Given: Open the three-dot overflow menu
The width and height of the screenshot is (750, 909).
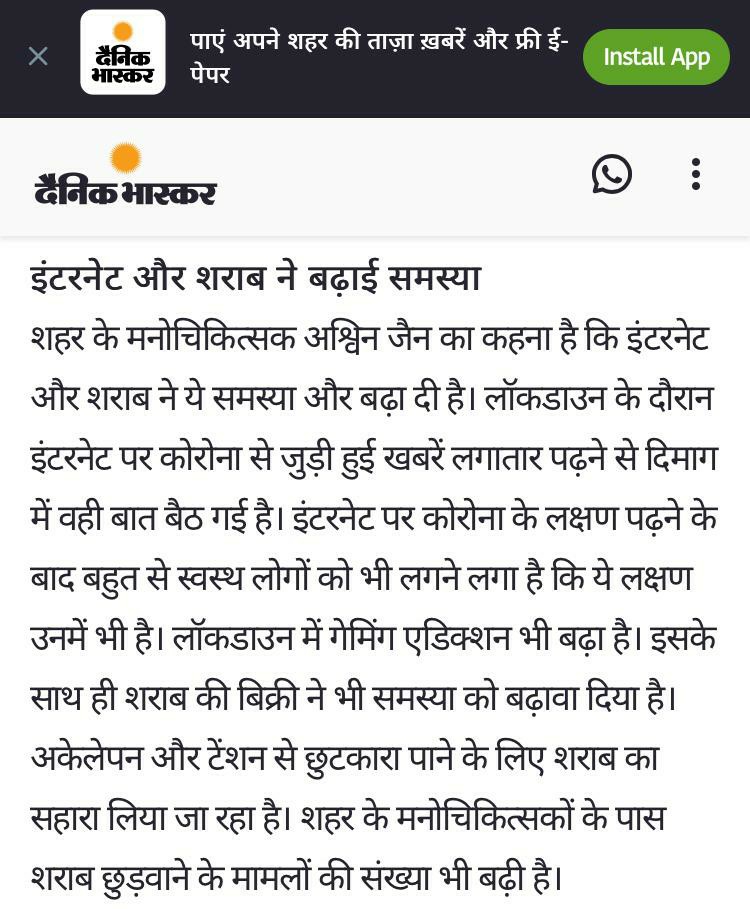Looking at the screenshot, I should coord(696,174).
